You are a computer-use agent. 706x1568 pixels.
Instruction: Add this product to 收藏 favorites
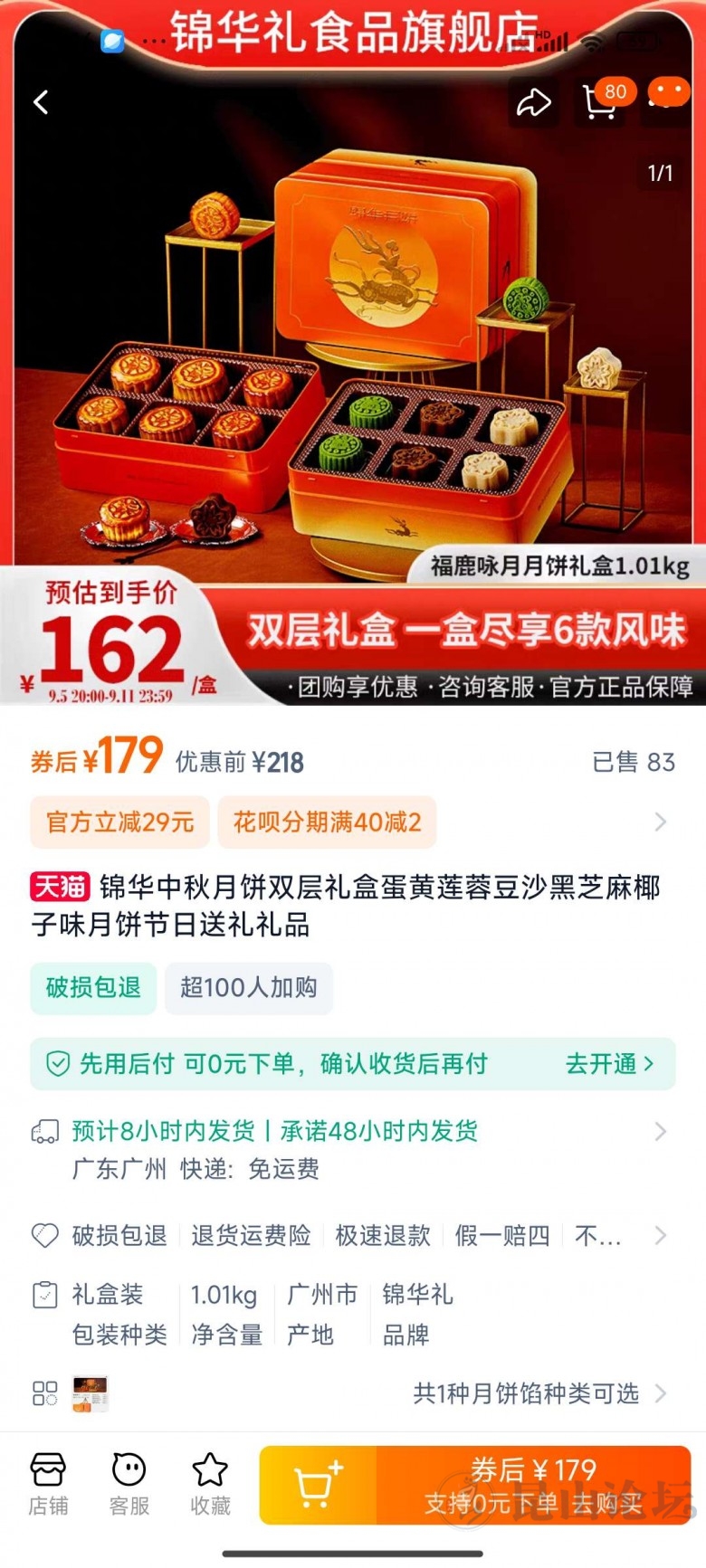tap(210, 1484)
